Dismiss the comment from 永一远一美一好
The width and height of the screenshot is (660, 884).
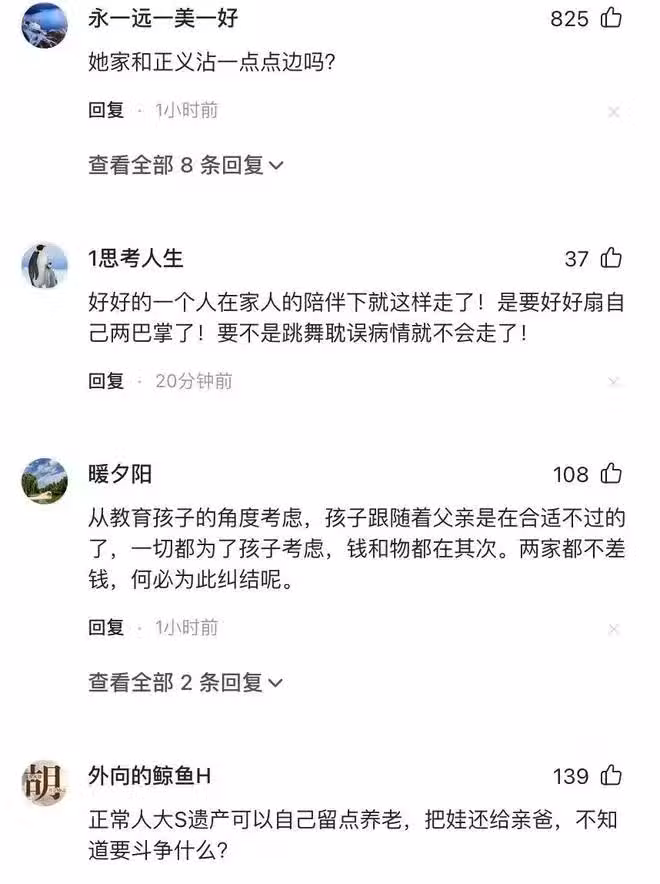click(613, 112)
